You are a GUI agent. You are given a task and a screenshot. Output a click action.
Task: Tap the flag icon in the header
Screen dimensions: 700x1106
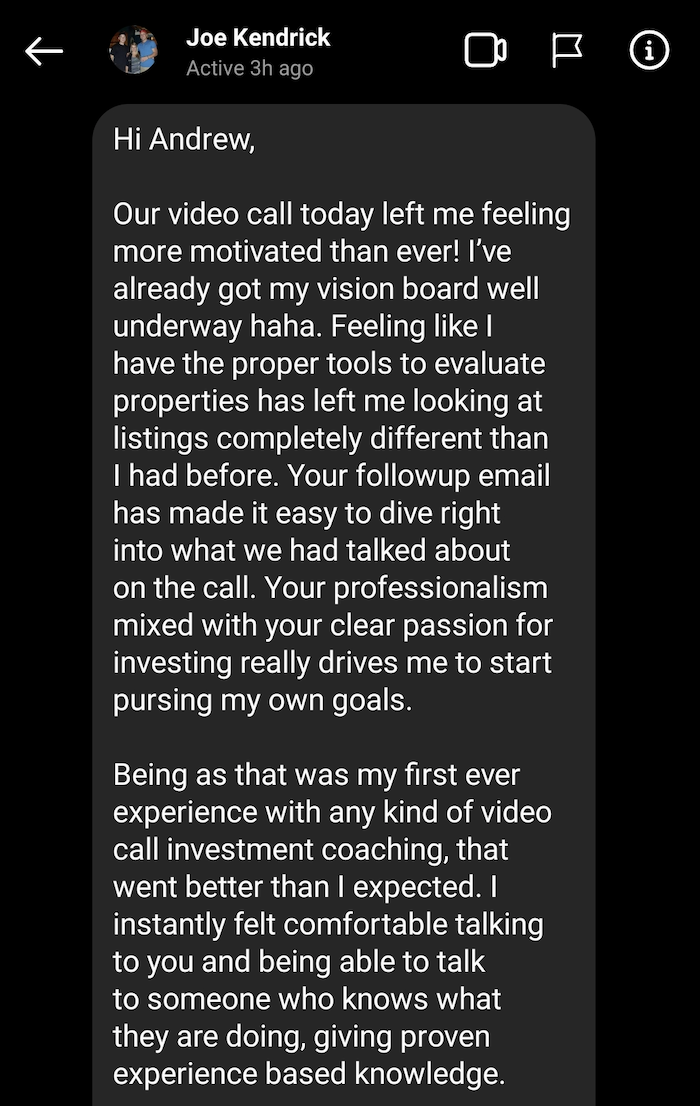pyautogui.click(x=567, y=51)
